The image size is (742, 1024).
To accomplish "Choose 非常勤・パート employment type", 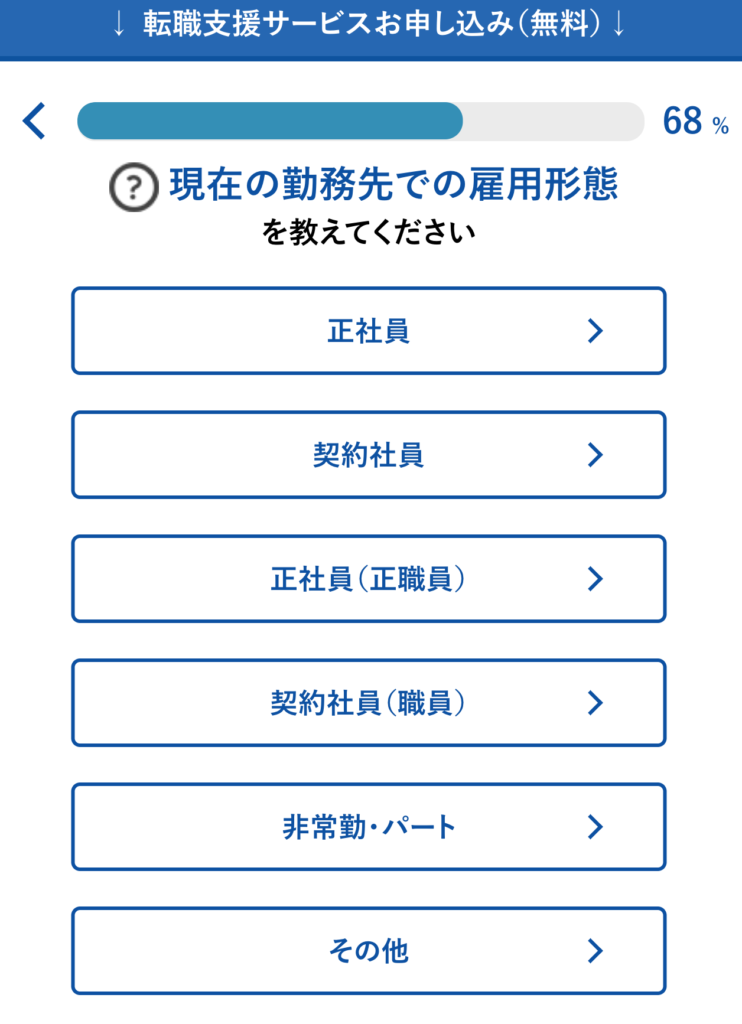I will pos(368,827).
